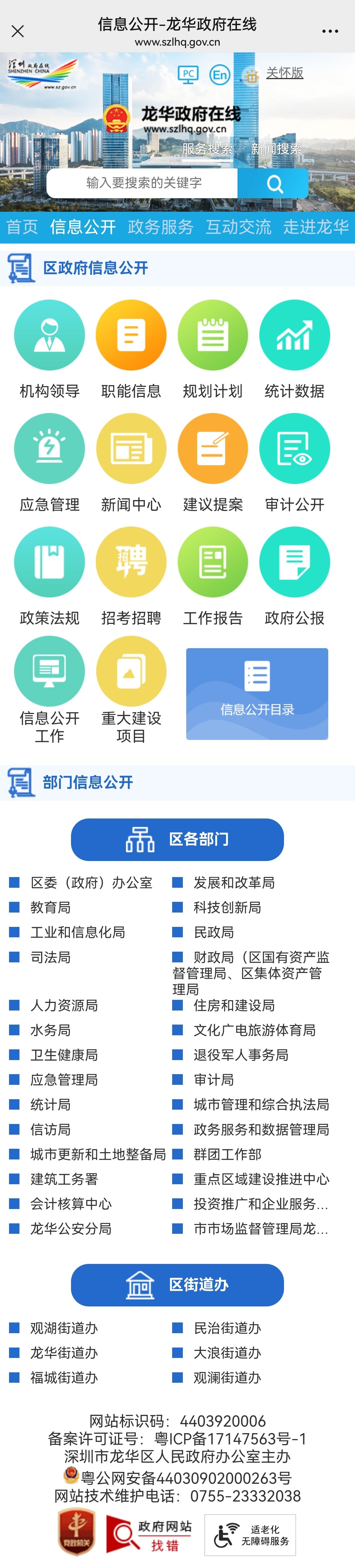Open the three-dot overflow menu
This screenshot has width=355, height=1568.
pyautogui.click(x=330, y=31)
